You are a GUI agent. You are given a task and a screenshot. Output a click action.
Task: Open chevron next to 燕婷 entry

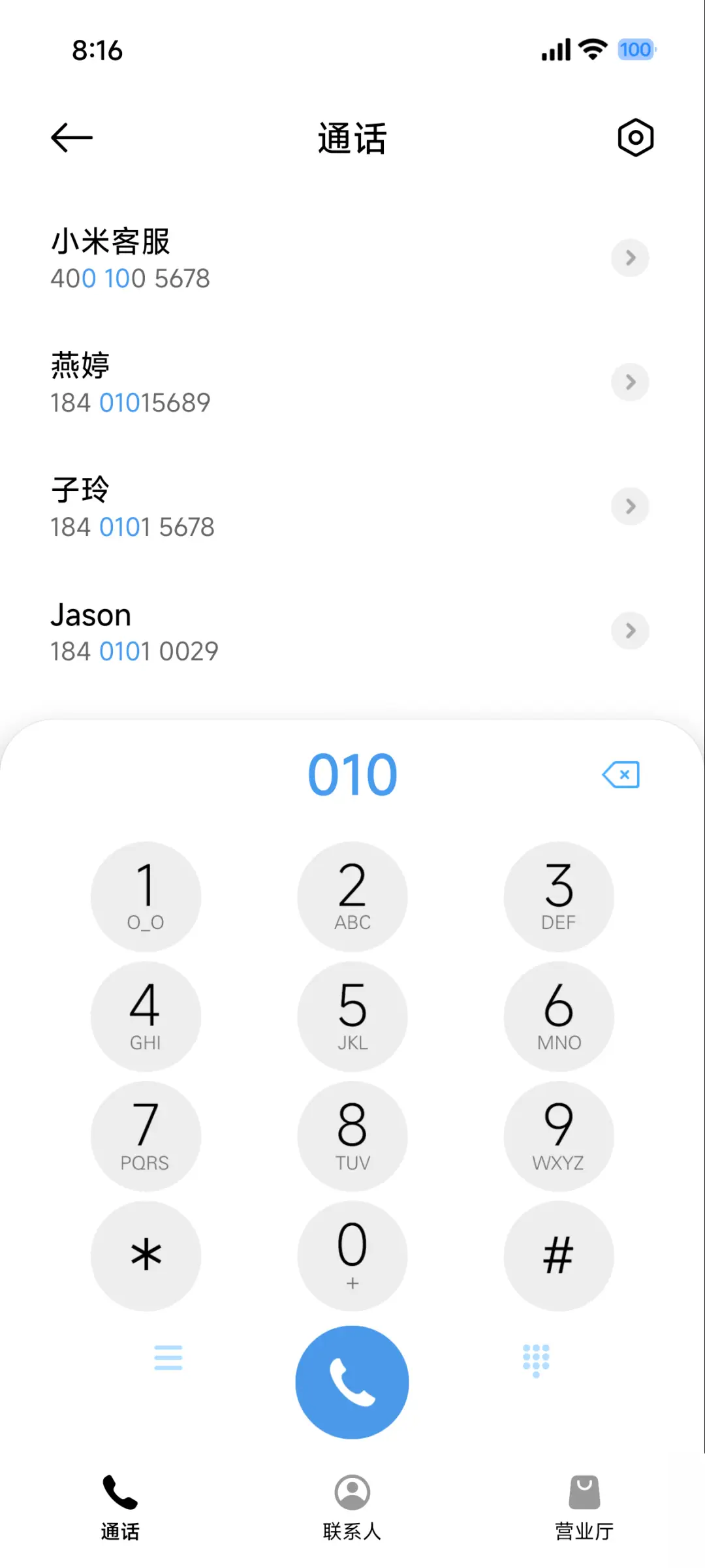click(630, 383)
